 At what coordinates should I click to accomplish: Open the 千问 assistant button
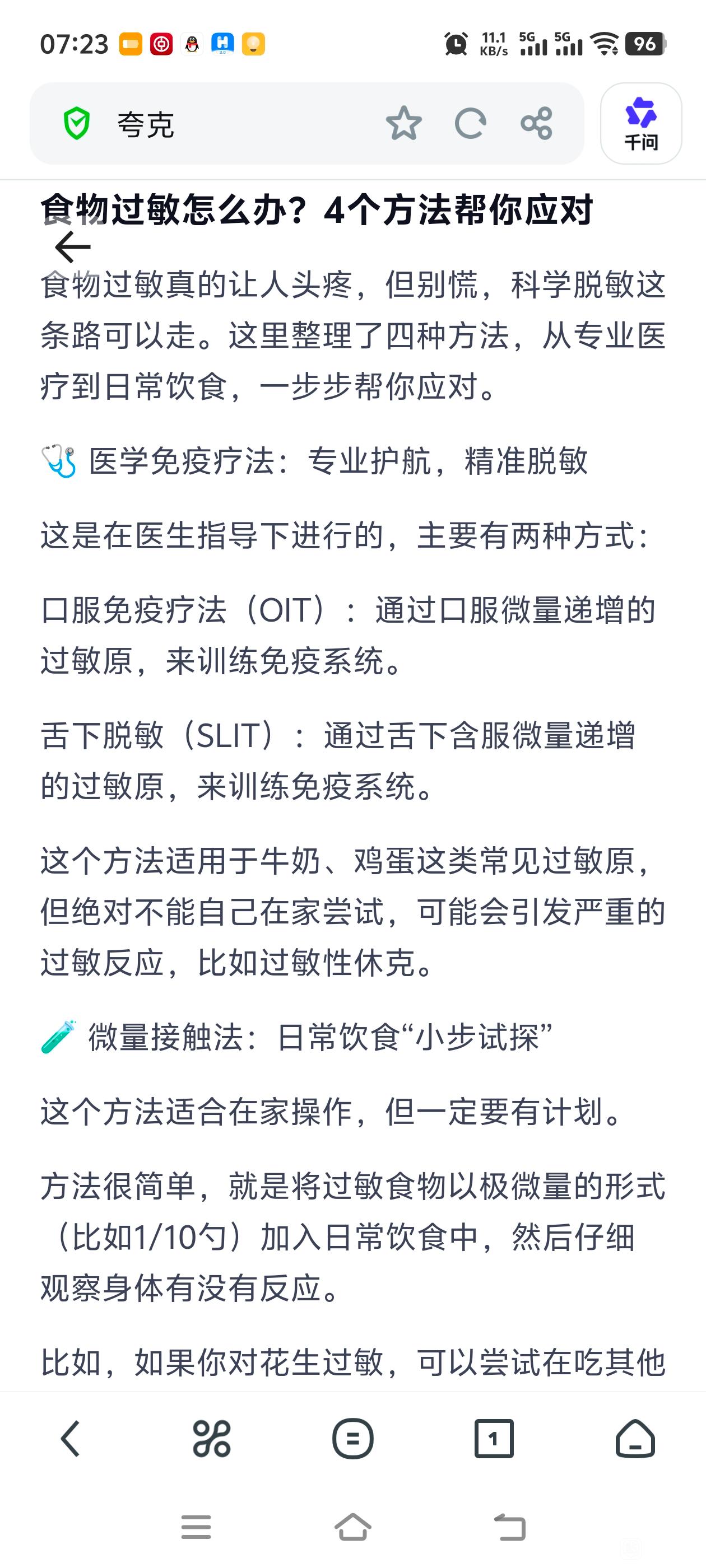click(x=641, y=124)
